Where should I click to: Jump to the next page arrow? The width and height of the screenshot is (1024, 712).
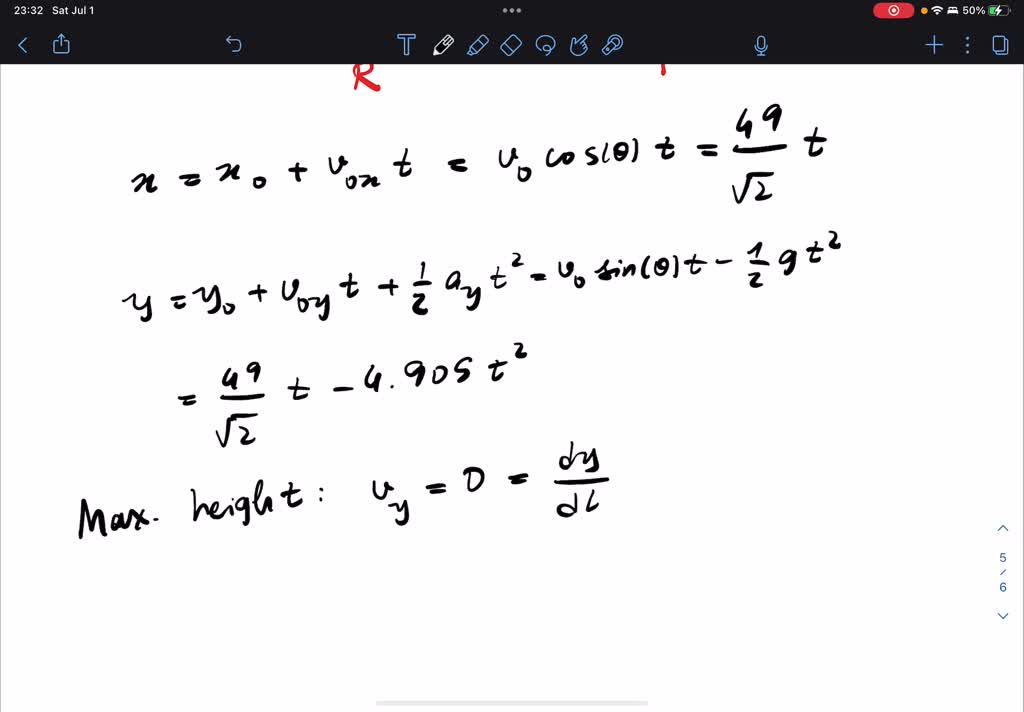pyautogui.click(x=1003, y=616)
